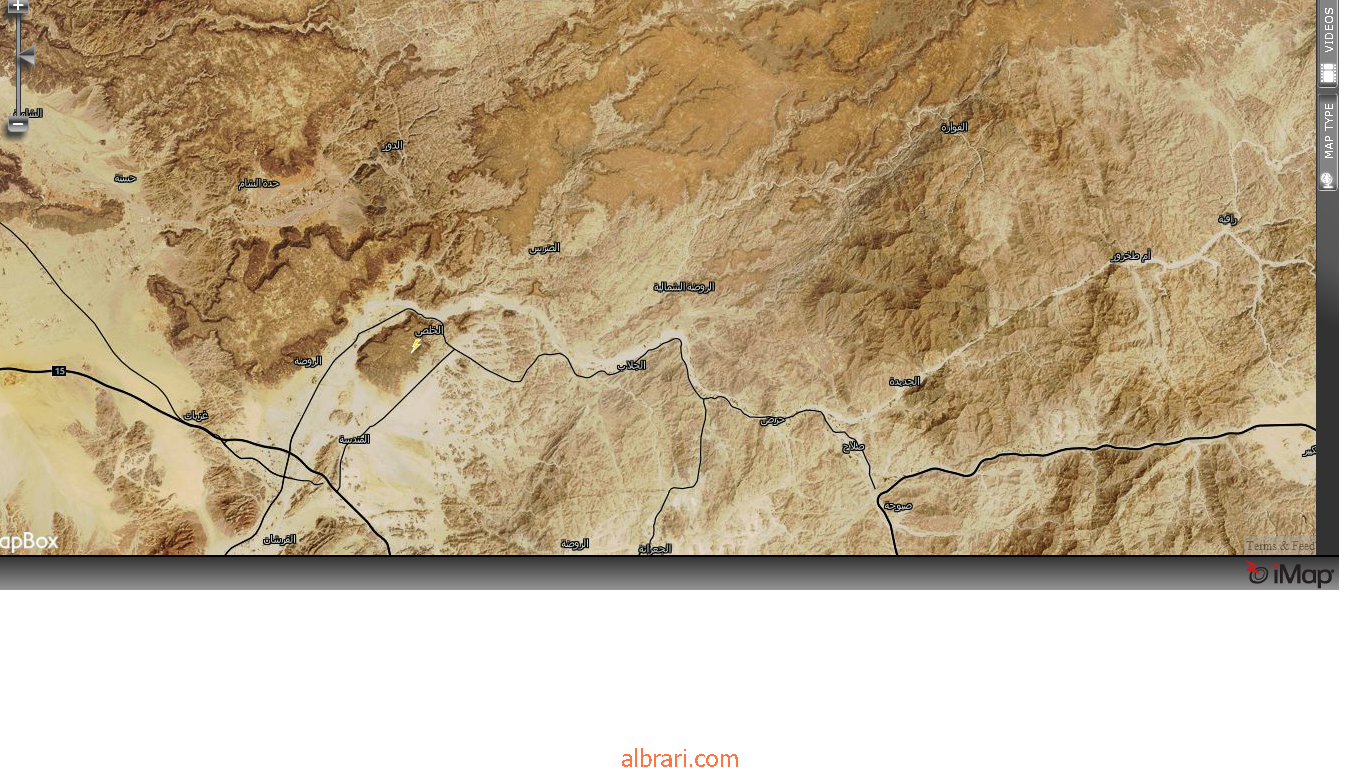The image size is (1366, 768).
Task: Open the Terms & Feedback link
Action: (x=1280, y=546)
